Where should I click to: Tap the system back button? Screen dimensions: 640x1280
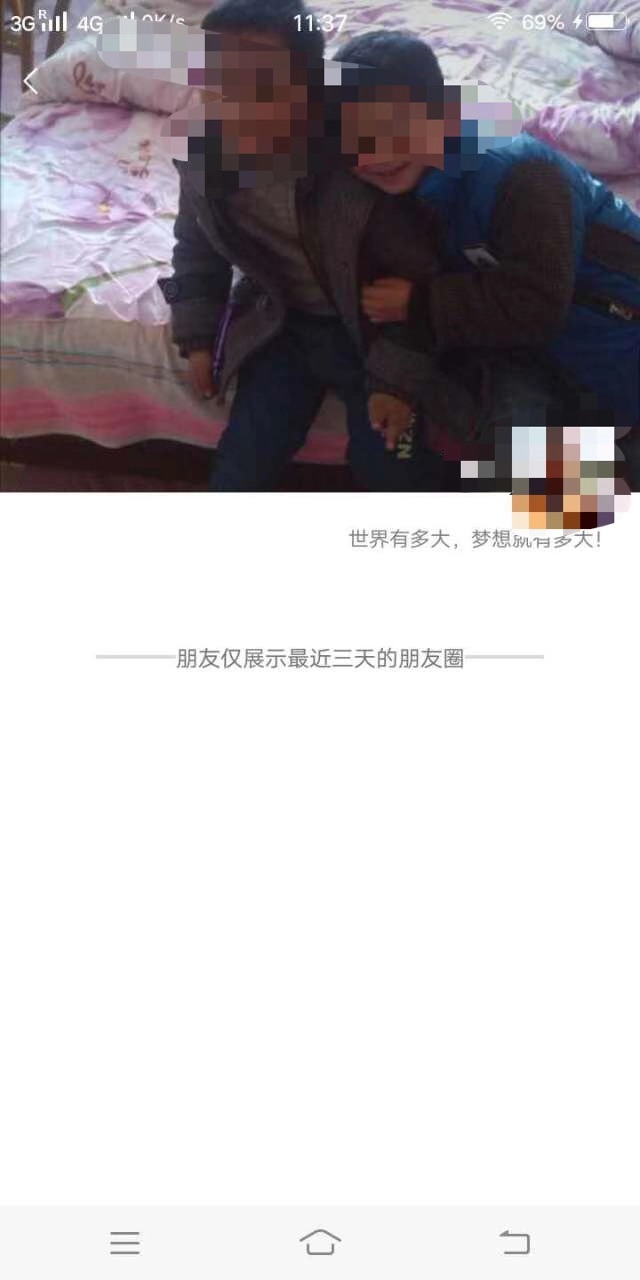[x=514, y=1242]
